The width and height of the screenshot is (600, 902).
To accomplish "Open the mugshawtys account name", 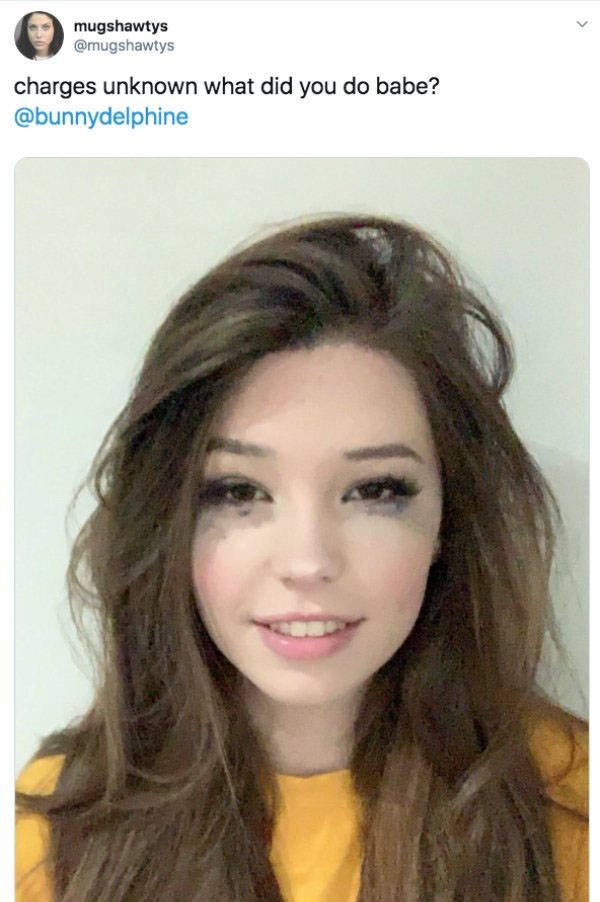I will point(120,27).
